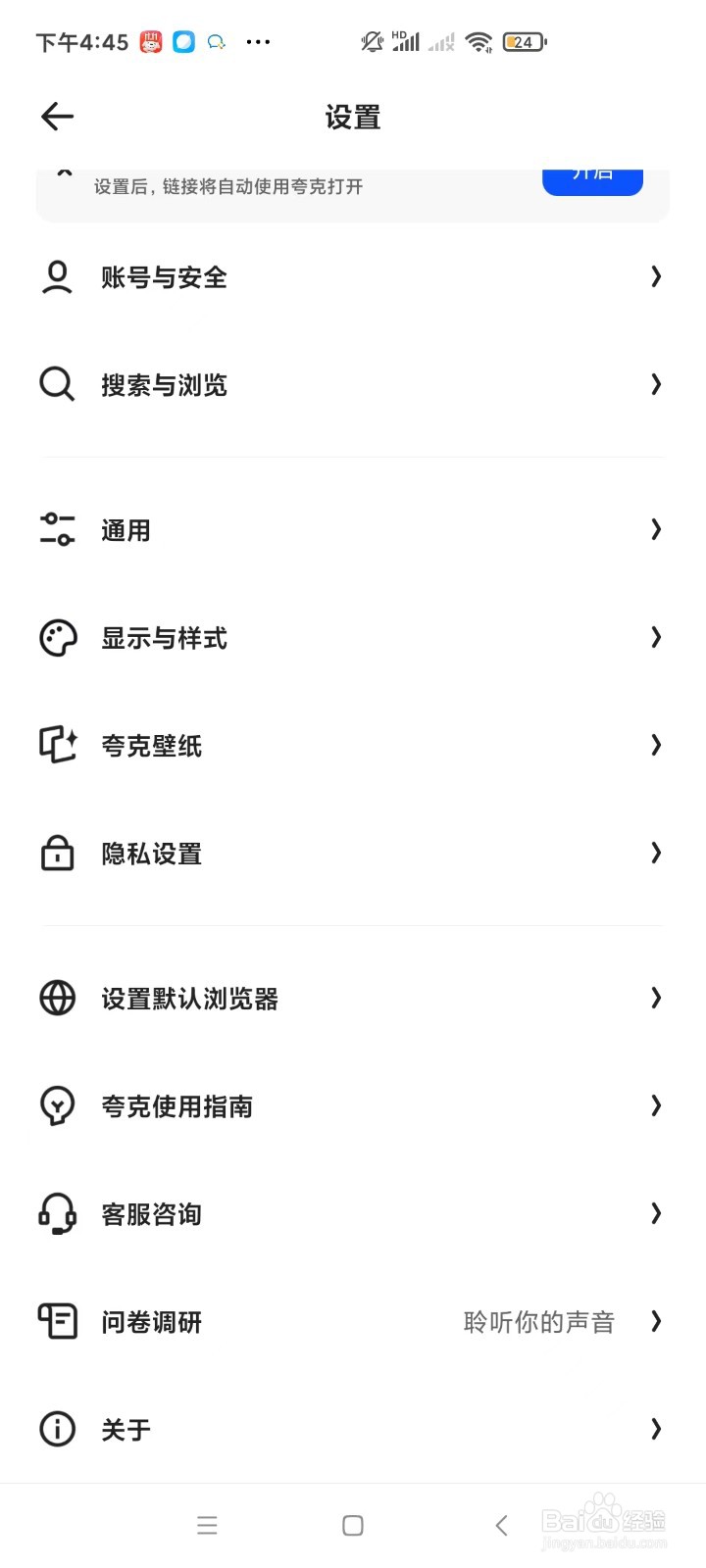Open the 通用 settings row

352,530
